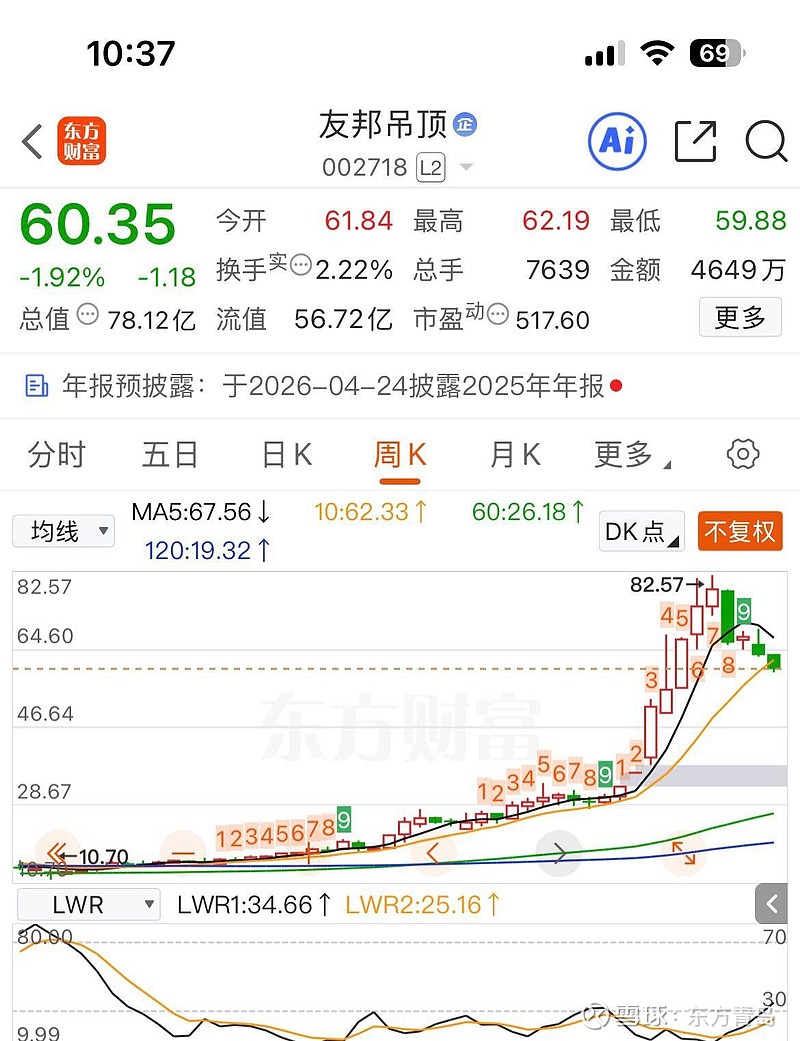Open the LWR indicator dropdown
Viewport: 800px width, 1041px height.
[x=88, y=904]
